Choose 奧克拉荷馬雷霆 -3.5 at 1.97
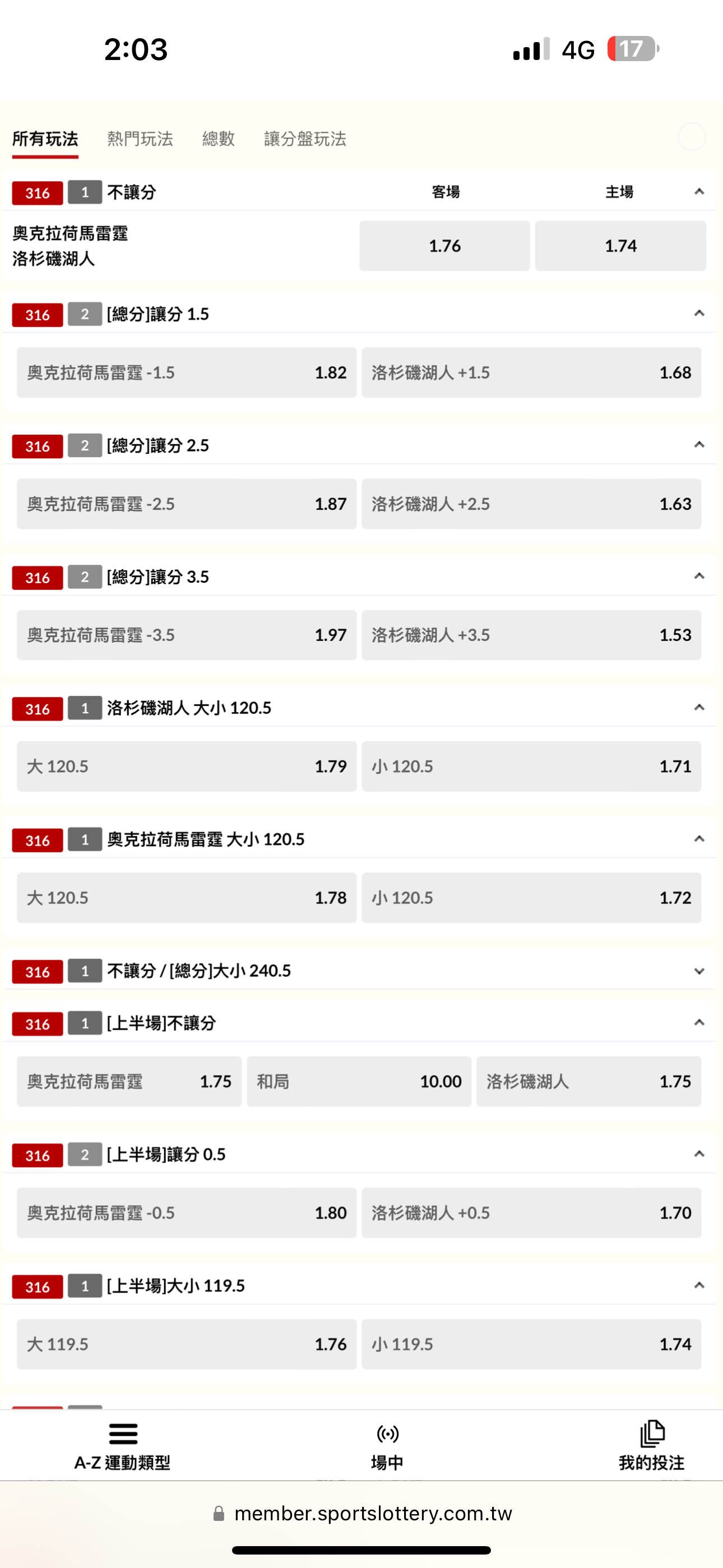The height and width of the screenshot is (1568, 723). [186, 635]
